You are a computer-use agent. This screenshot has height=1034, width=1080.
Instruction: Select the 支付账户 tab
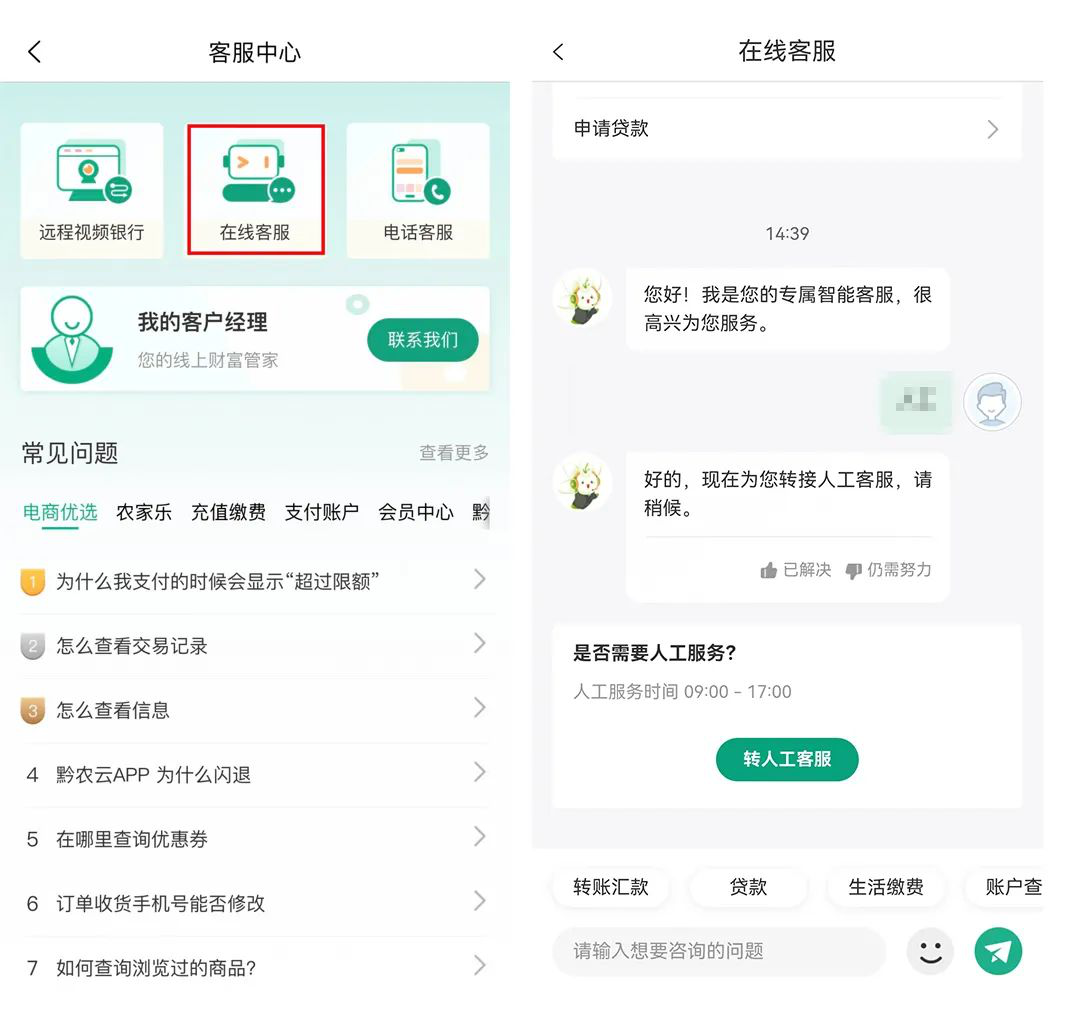pos(321,512)
